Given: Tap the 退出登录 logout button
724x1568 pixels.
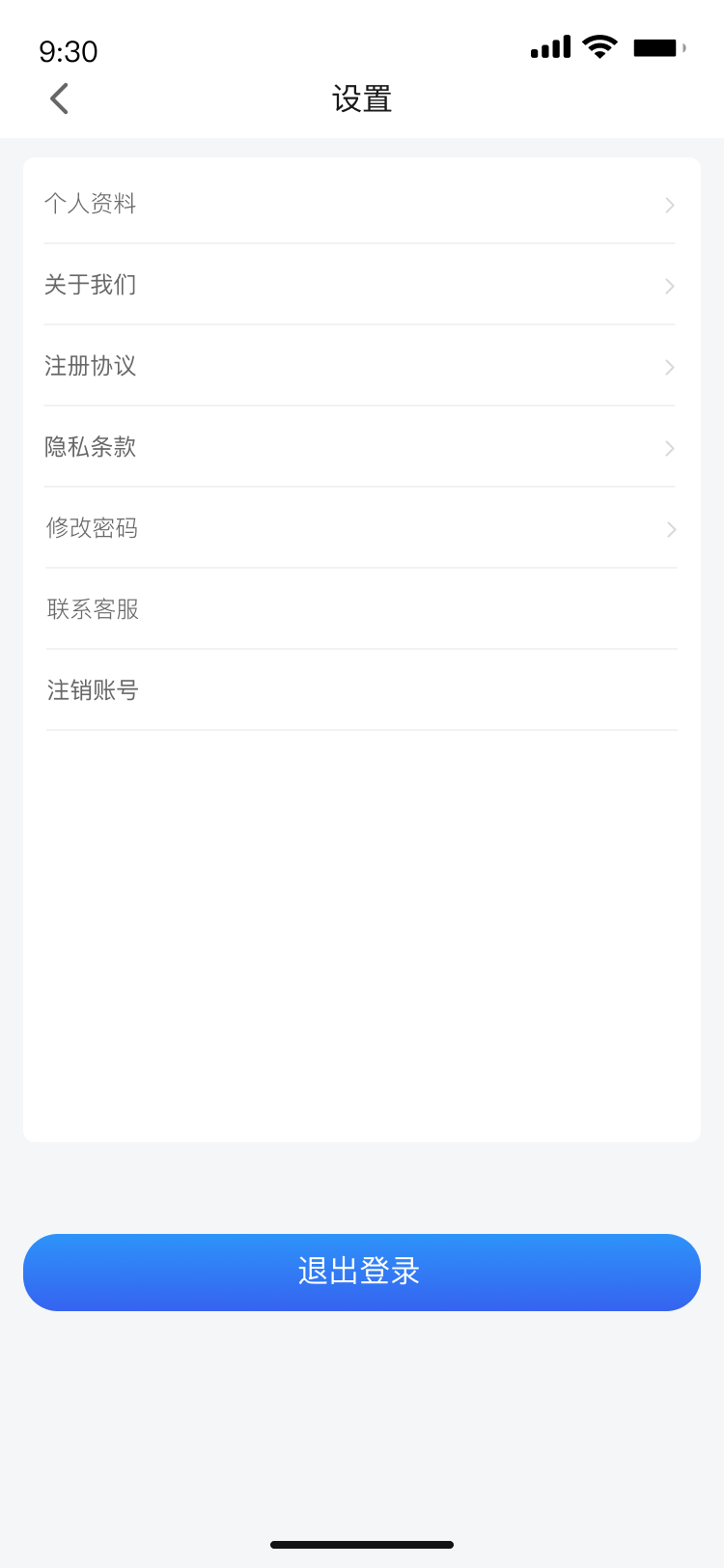Looking at the screenshot, I should coord(362,1272).
